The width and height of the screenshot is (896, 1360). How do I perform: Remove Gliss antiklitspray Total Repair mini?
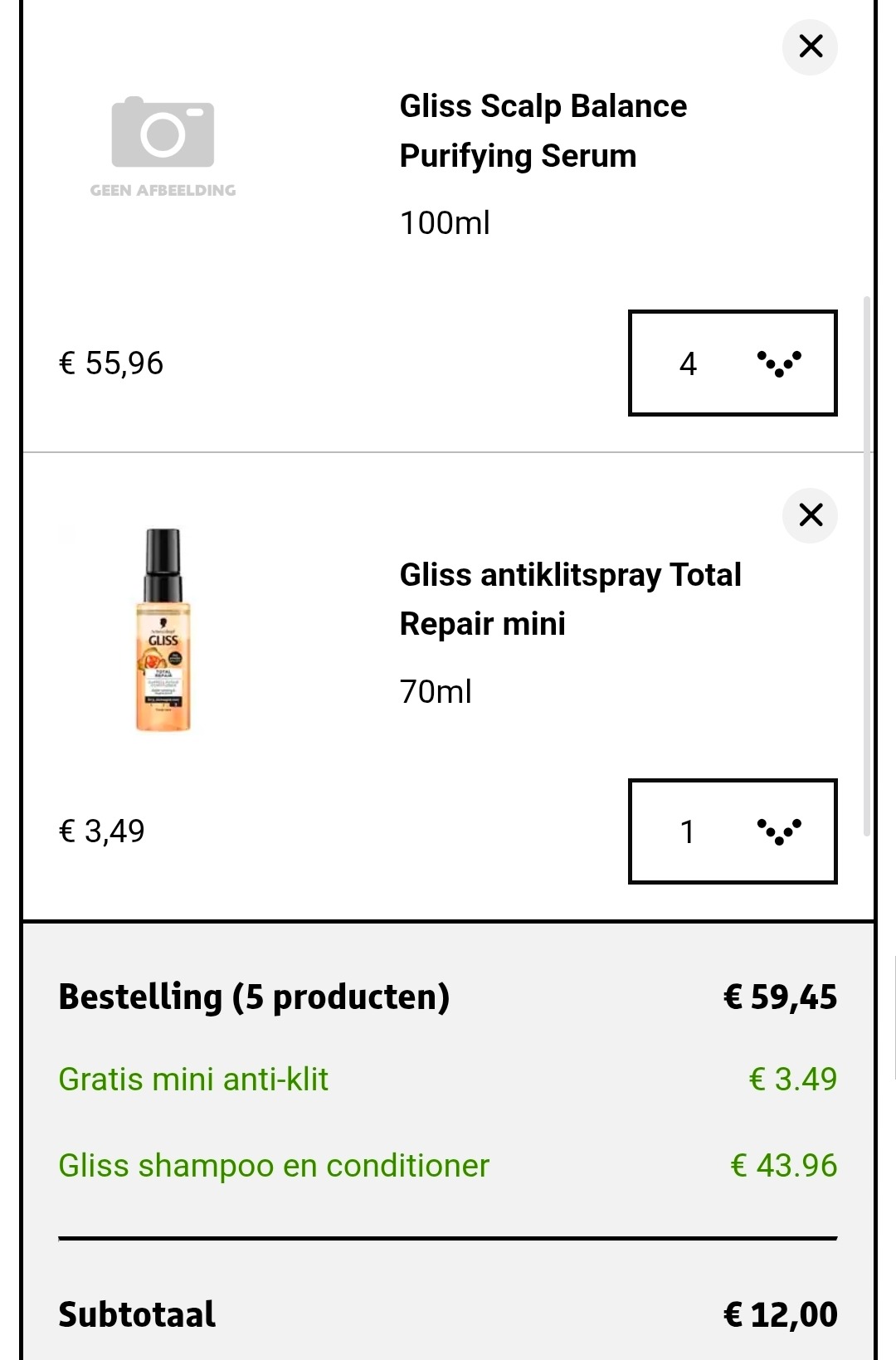coord(810,515)
